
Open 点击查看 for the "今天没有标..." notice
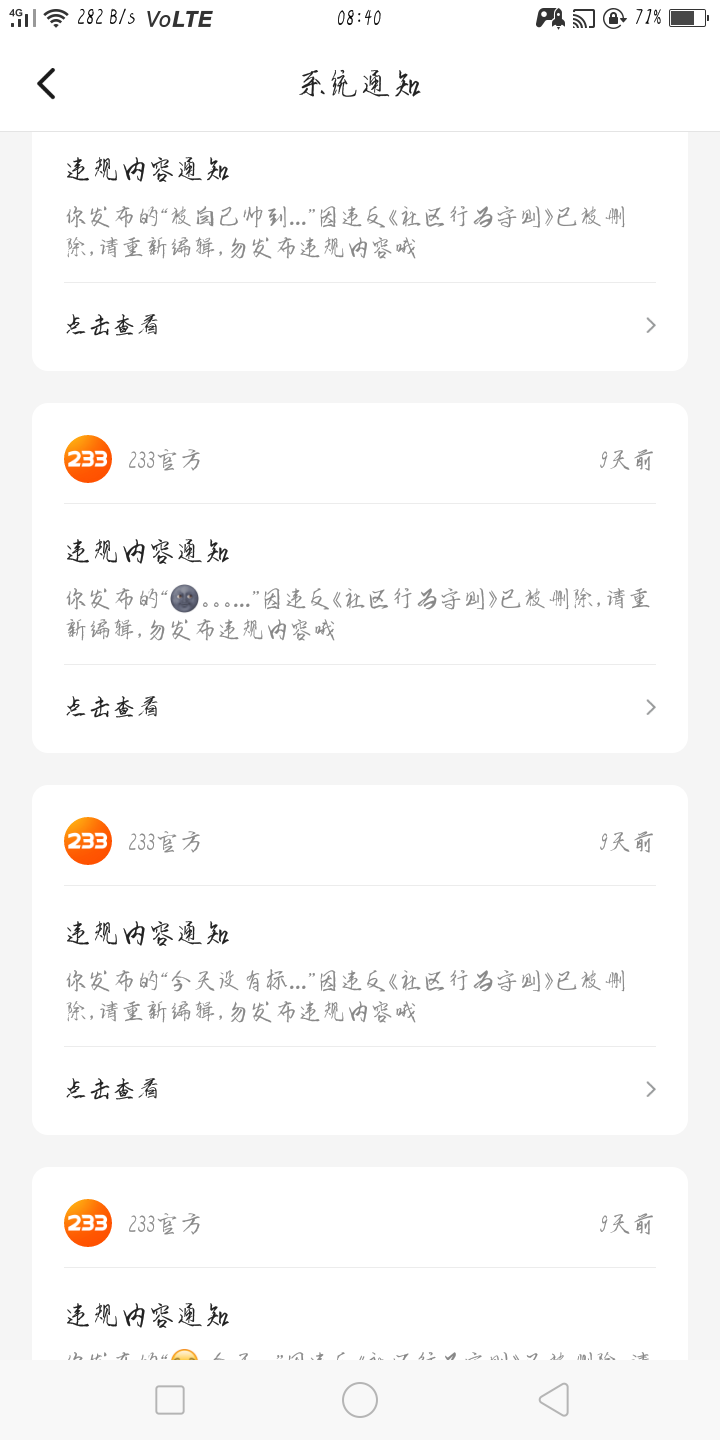(360, 1089)
